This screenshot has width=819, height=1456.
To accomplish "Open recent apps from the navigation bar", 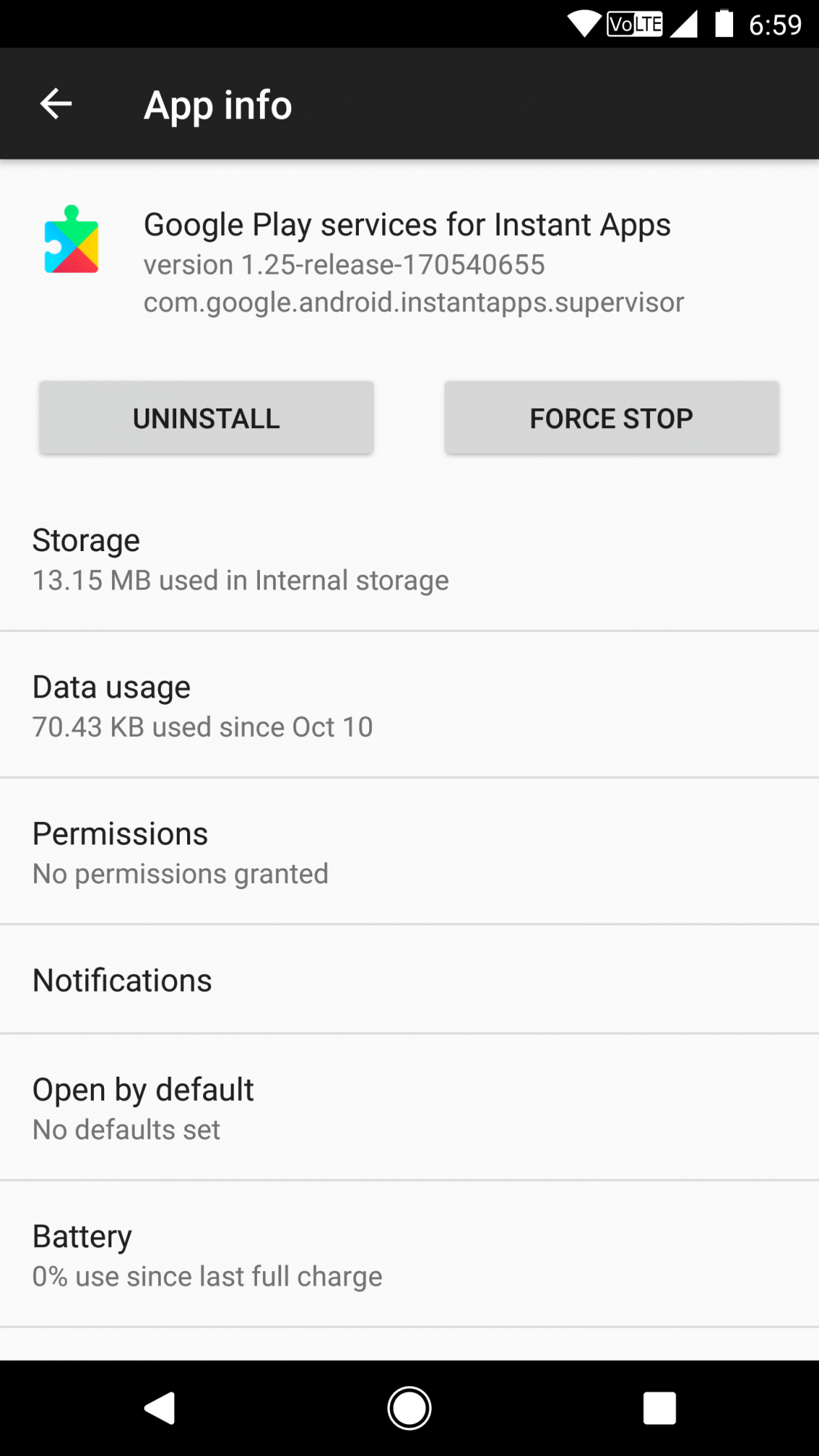I will pyautogui.click(x=660, y=1408).
